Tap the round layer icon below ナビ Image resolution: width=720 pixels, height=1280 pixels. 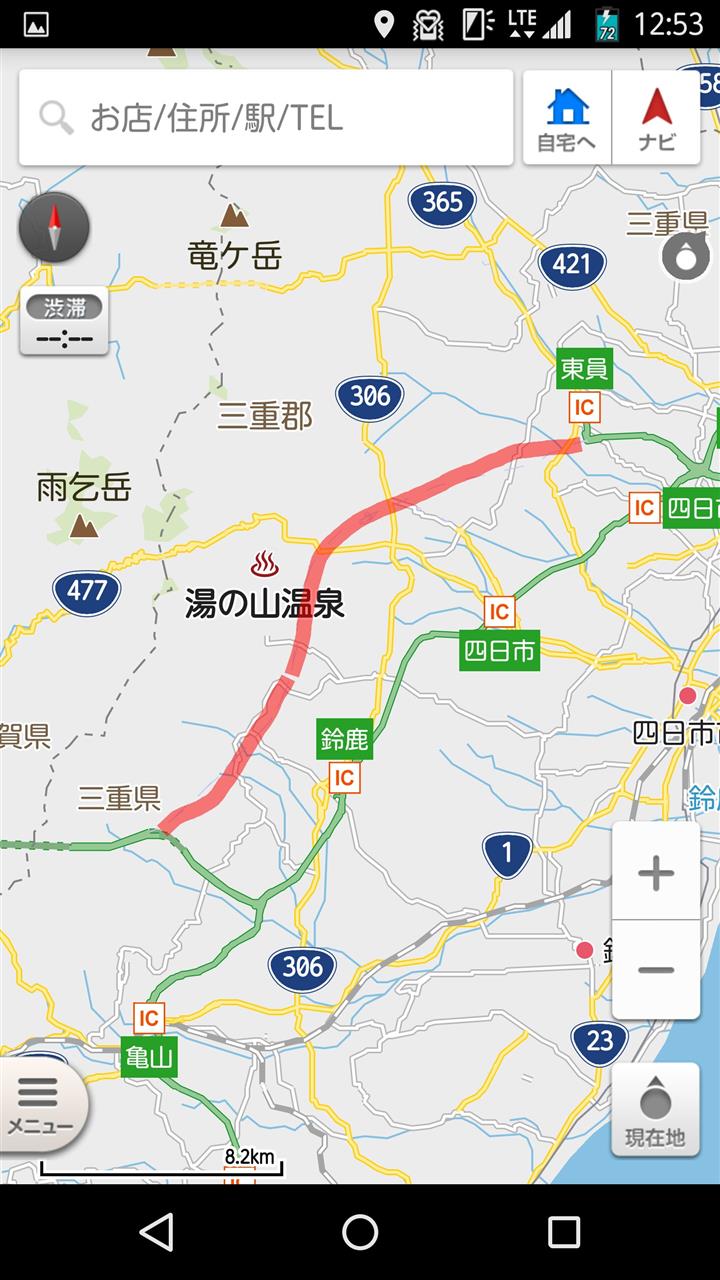[x=685, y=257]
